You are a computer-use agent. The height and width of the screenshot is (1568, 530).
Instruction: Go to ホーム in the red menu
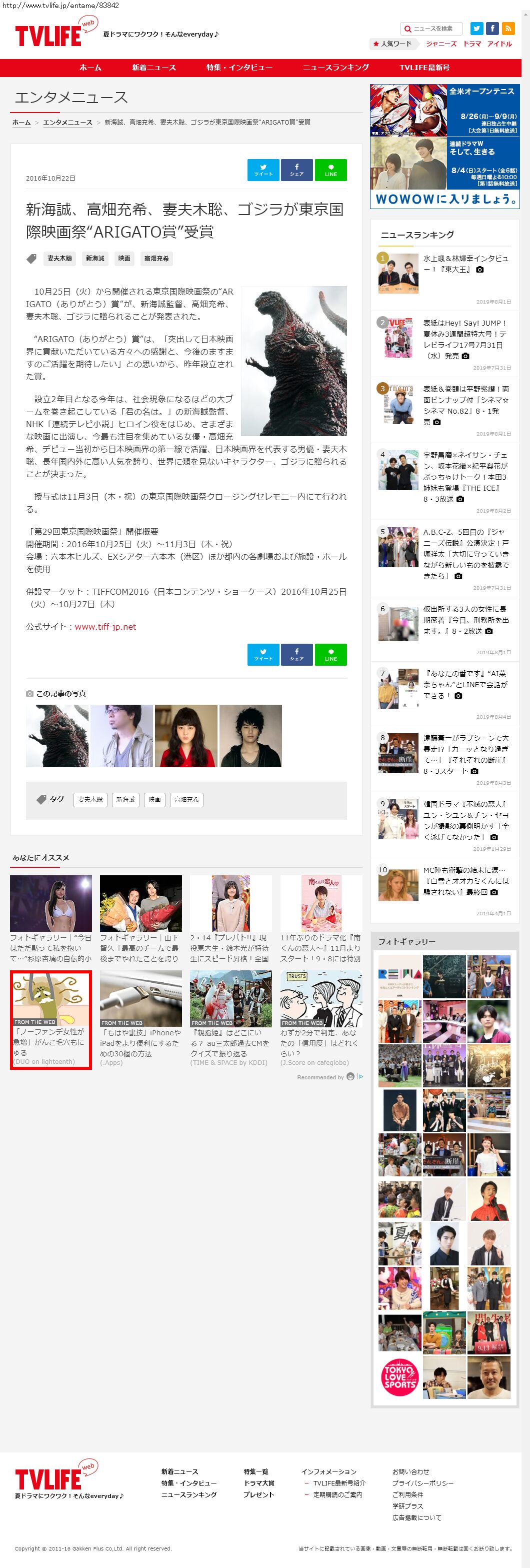click(90, 68)
